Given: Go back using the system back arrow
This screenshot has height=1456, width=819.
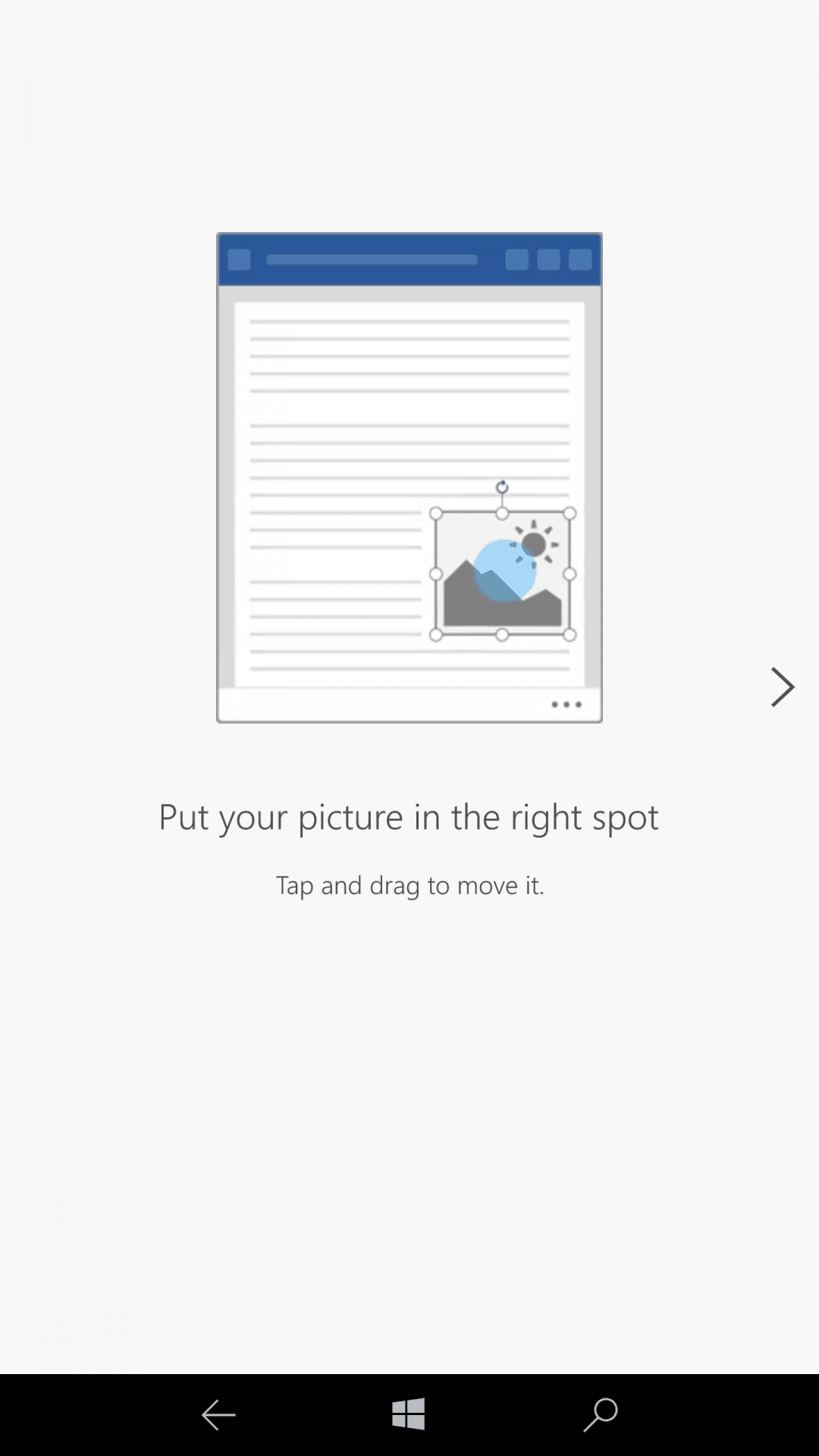Looking at the screenshot, I should pyautogui.click(x=218, y=1415).
